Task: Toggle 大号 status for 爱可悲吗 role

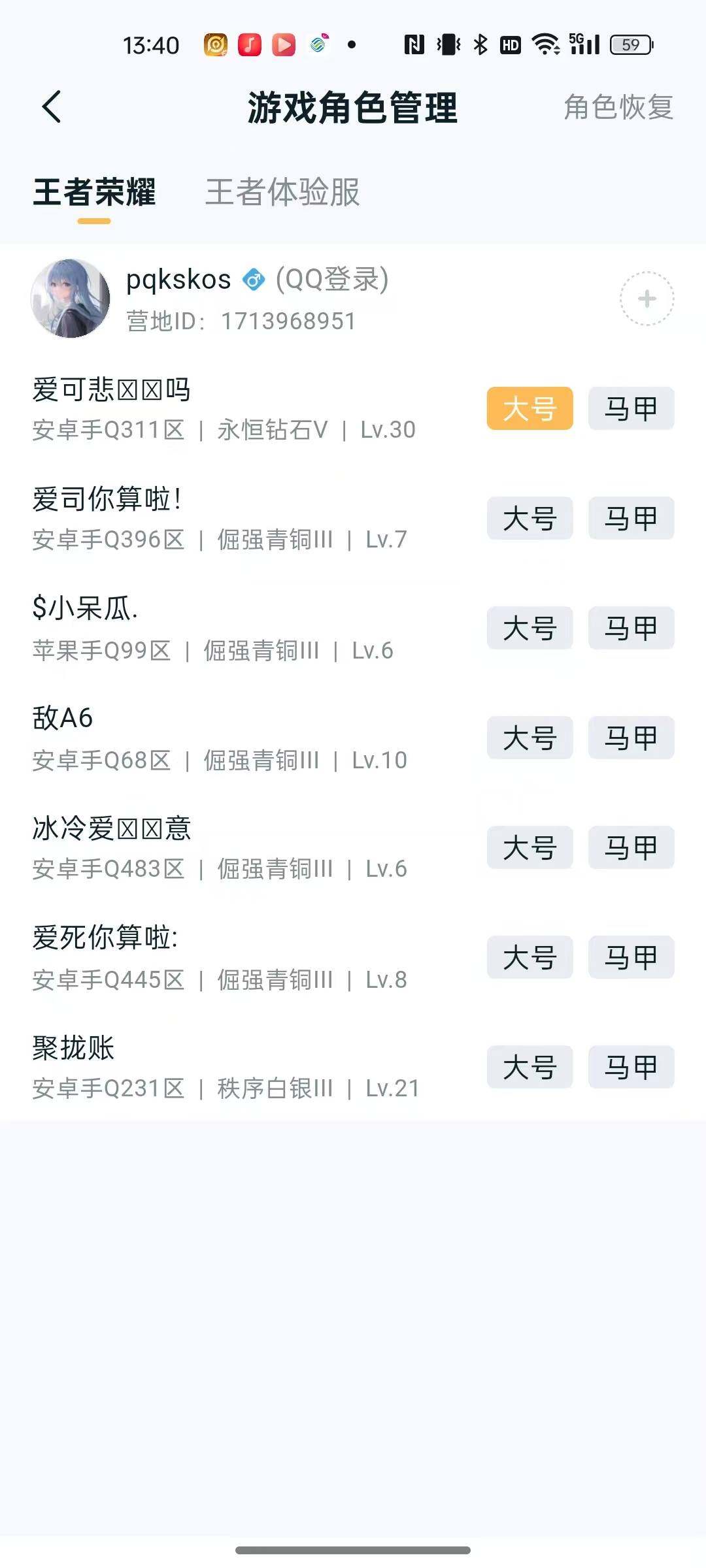Action: click(x=529, y=408)
